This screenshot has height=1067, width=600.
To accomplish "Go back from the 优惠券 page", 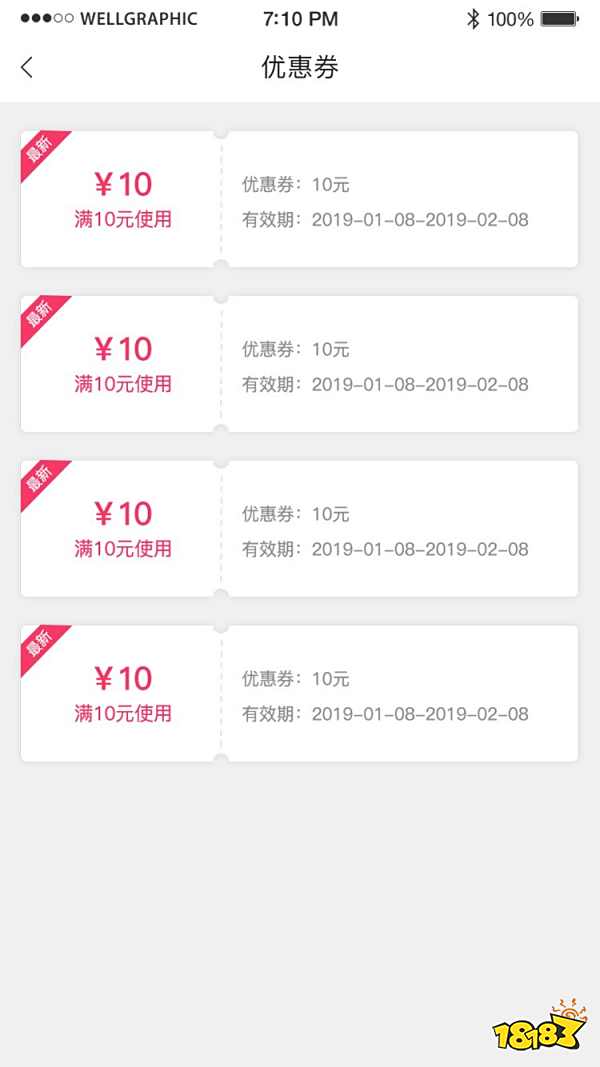I will click(x=27, y=67).
